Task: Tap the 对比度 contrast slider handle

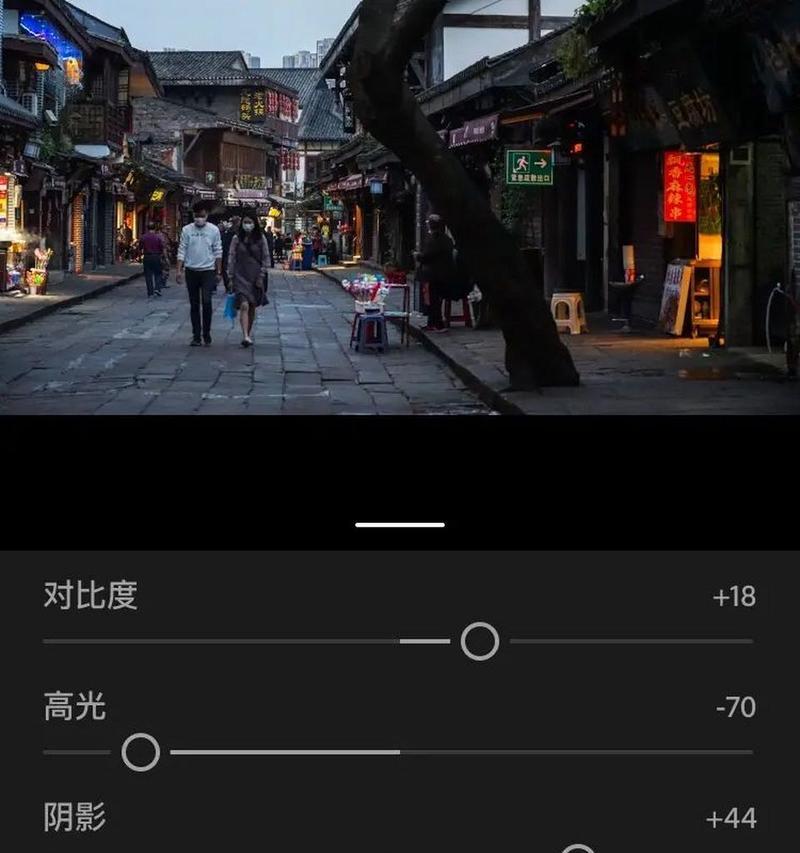Action: click(480, 641)
